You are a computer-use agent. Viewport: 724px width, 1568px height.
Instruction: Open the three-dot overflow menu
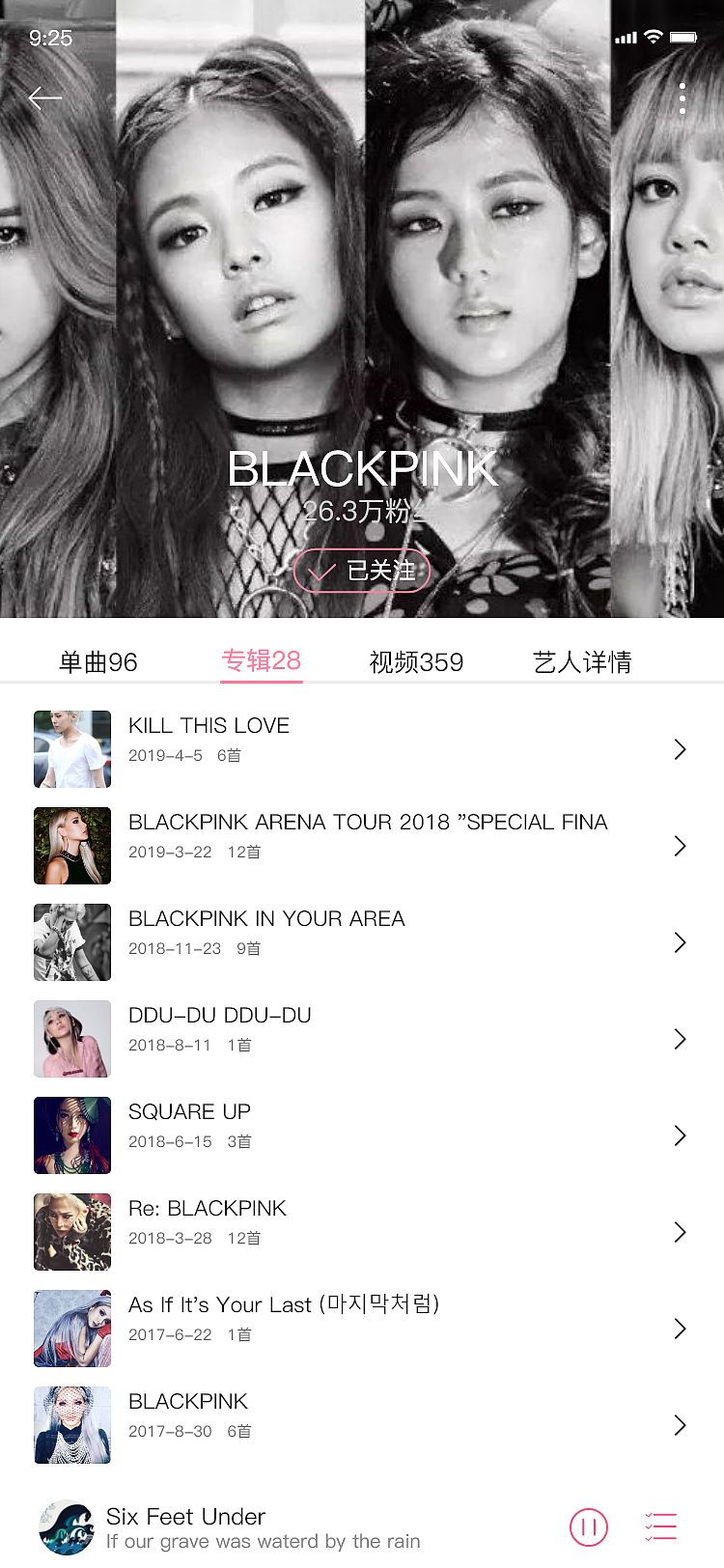[682, 98]
